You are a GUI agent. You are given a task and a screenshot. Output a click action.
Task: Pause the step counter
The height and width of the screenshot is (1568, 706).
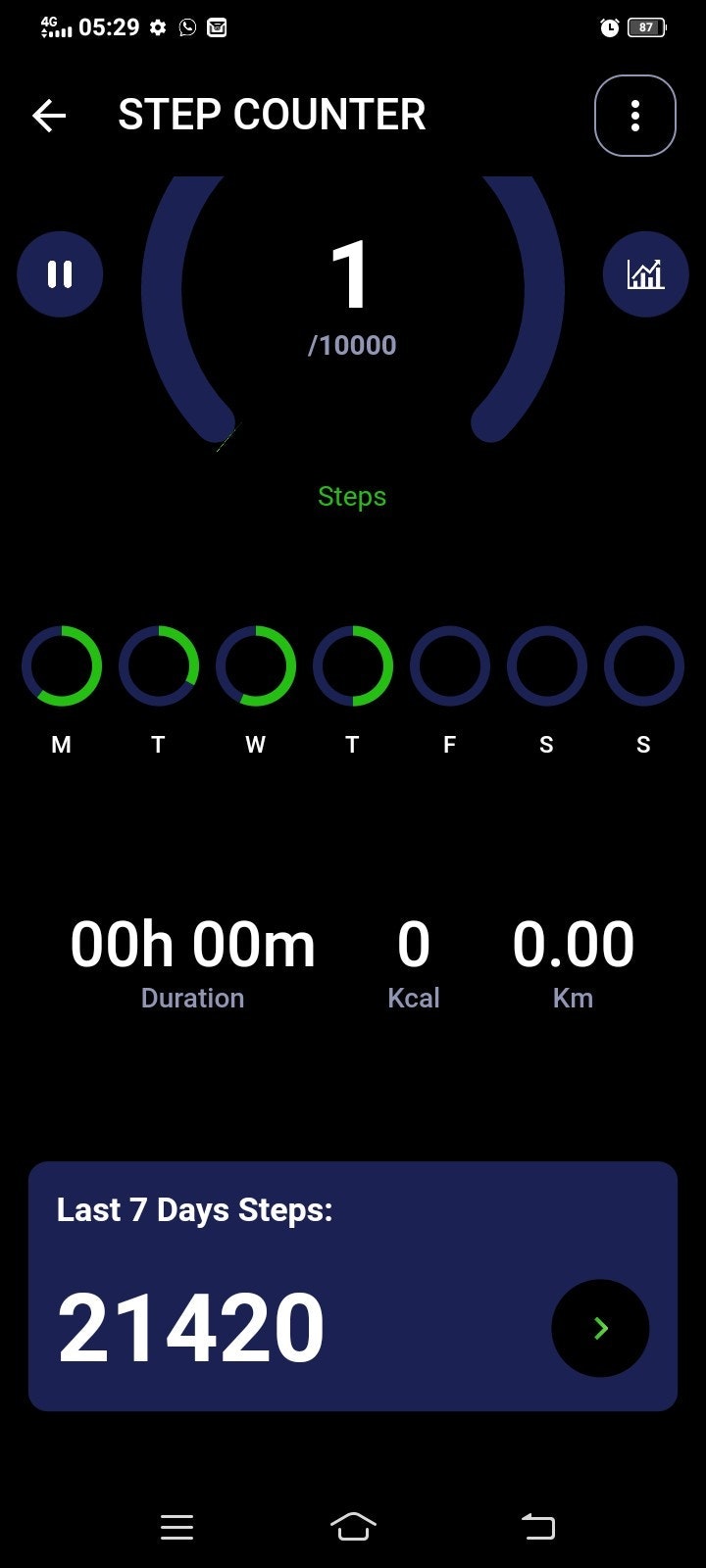(x=60, y=274)
